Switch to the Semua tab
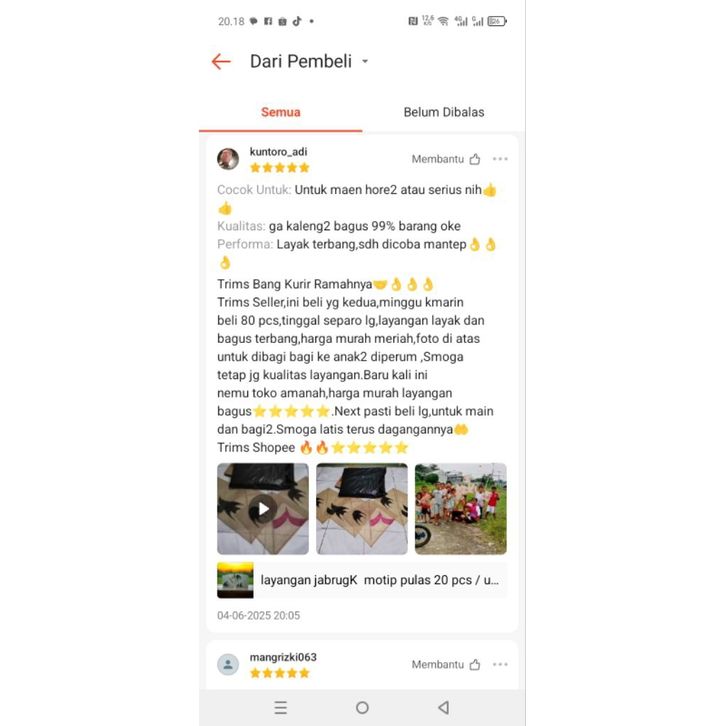This screenshot has width=726, height=726. coord(280,112)
